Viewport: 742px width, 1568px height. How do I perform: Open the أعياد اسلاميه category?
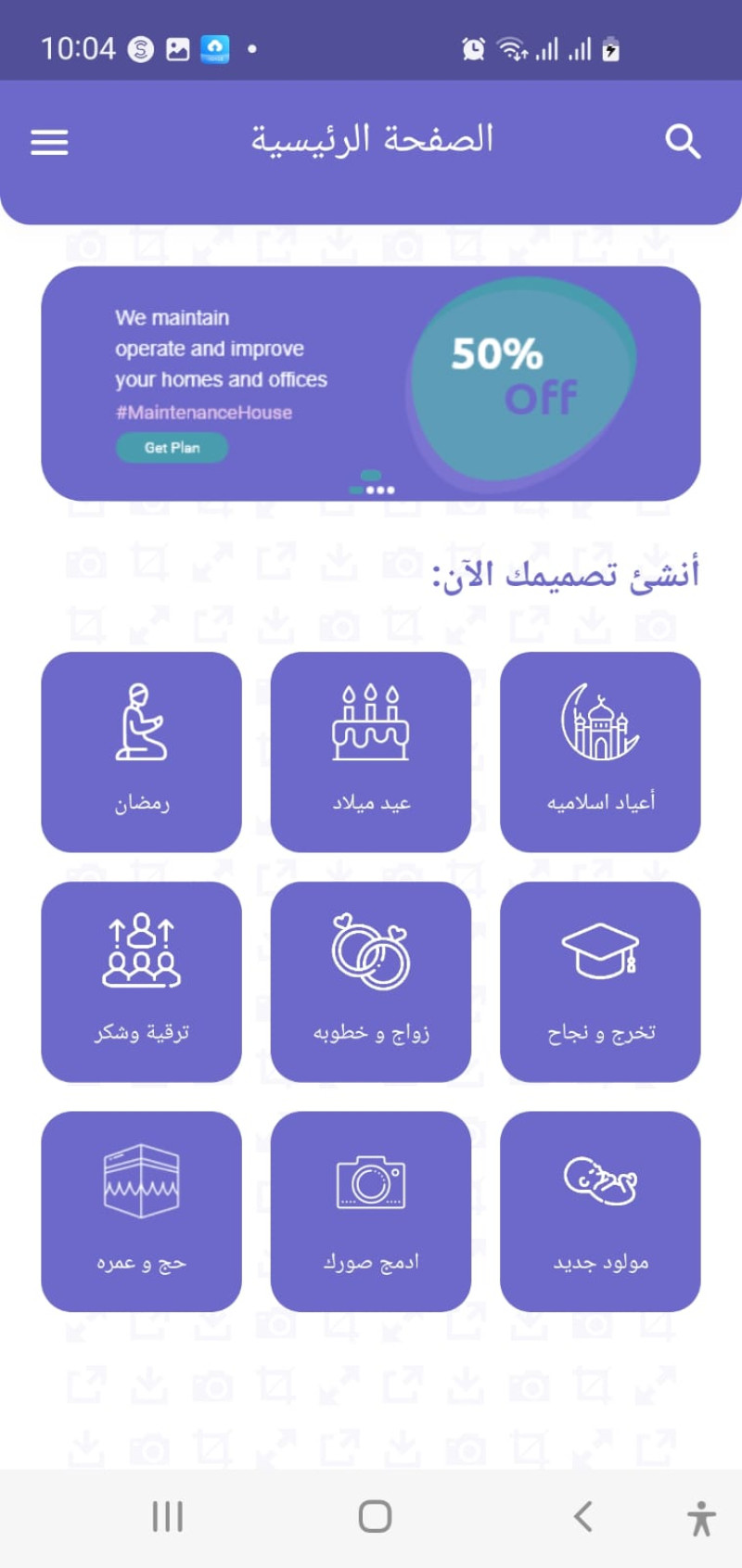[600, 752]
